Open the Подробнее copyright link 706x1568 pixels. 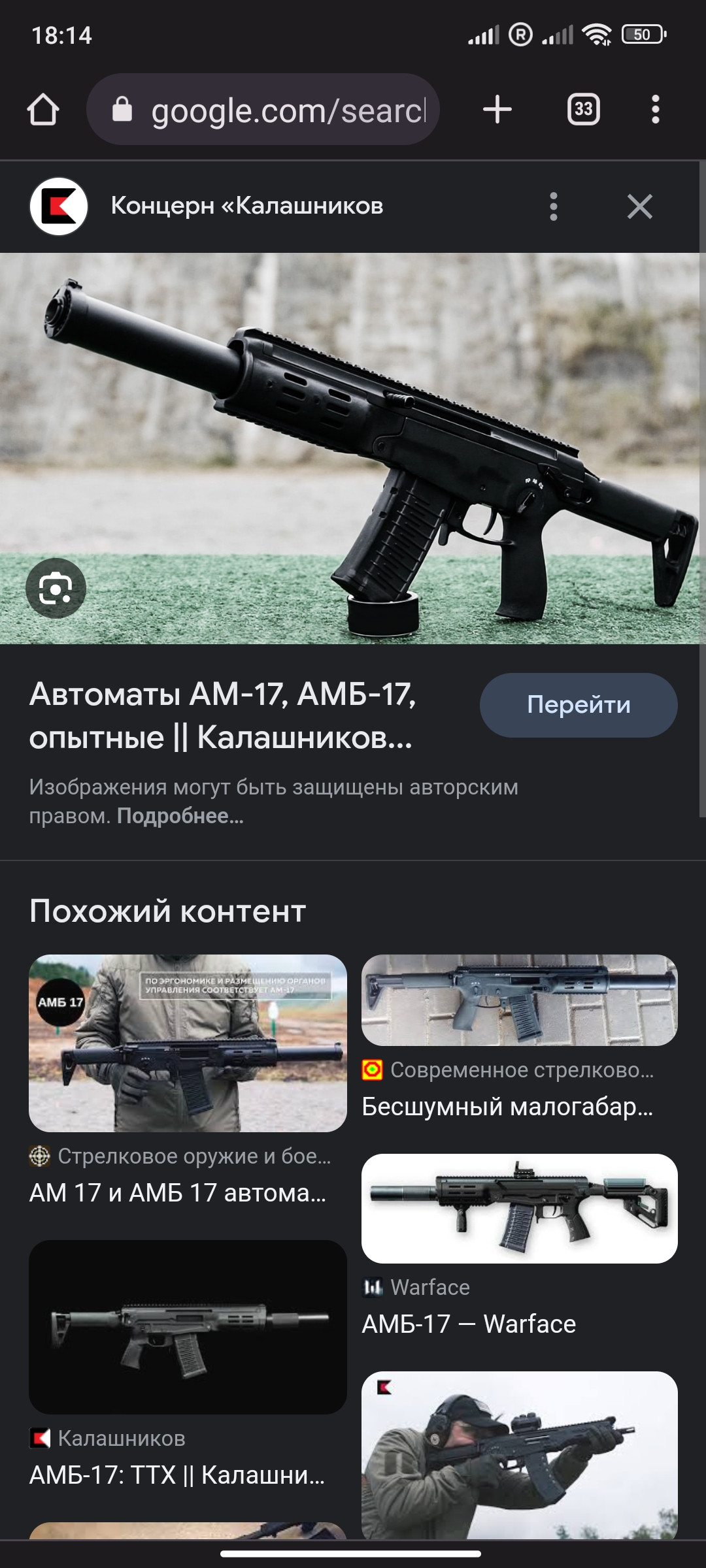pyautogui.click(x=180, y=816)
